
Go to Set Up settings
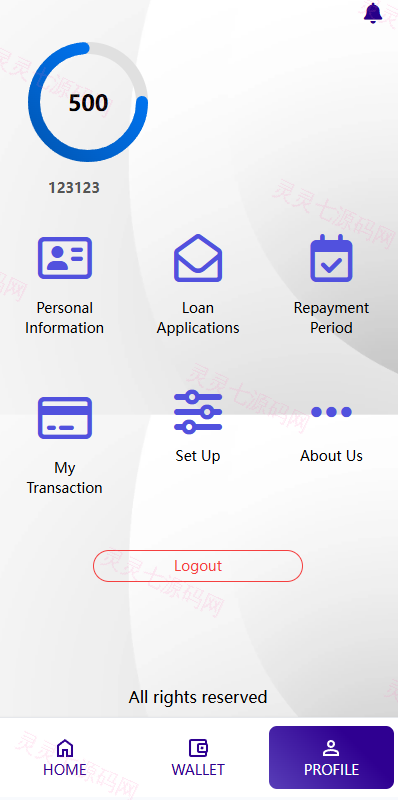[198, 428]
